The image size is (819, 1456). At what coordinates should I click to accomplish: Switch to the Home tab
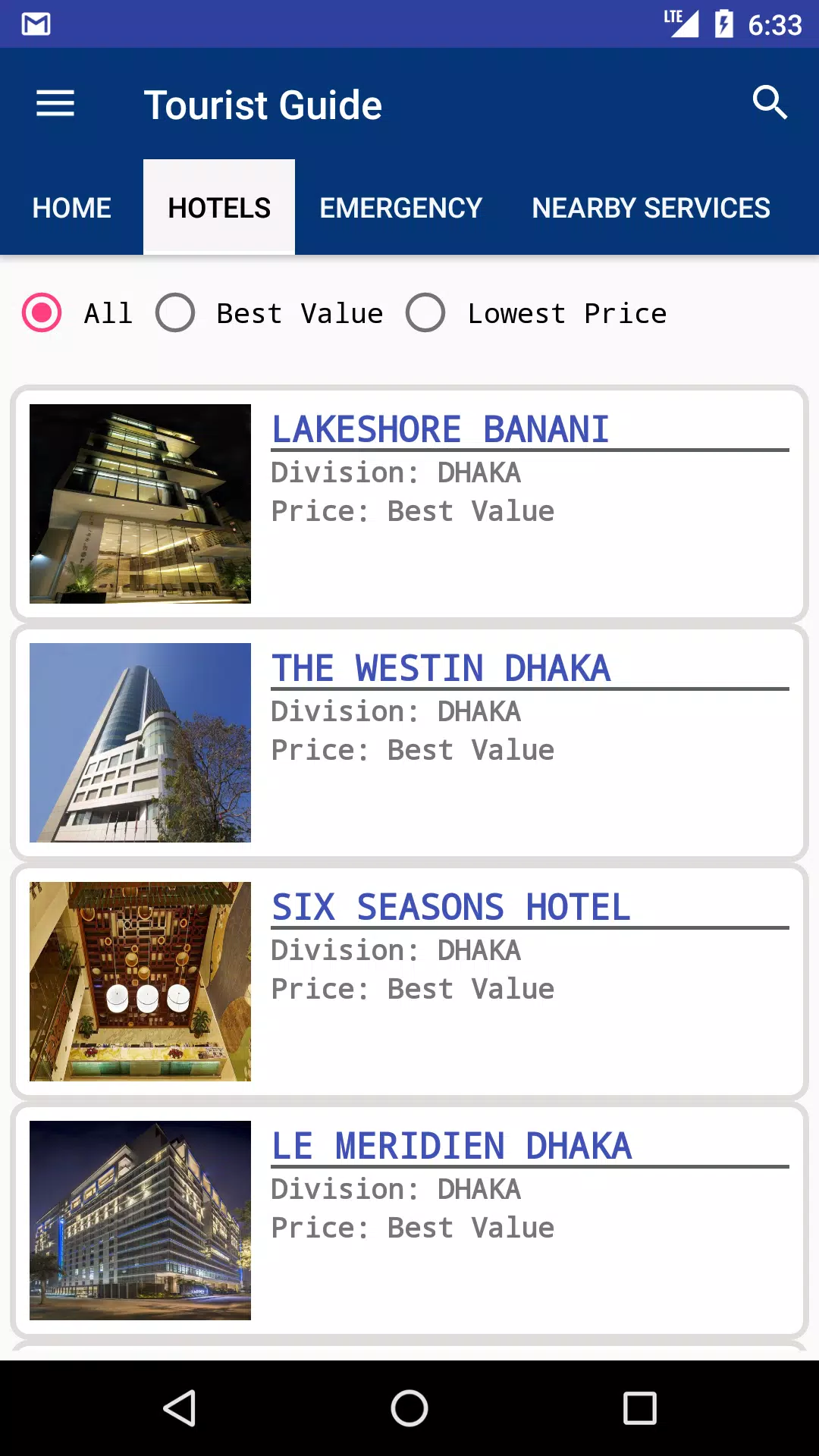[72, 208]
